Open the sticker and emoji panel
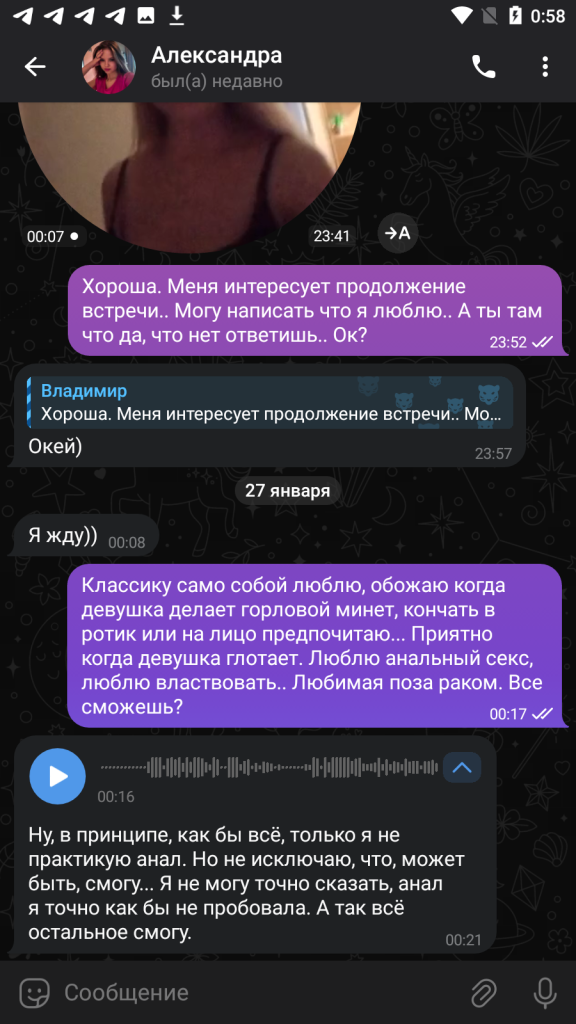The width and height of the screenshot is (576, 1024). pyautogui.click(x=35, y=993)
